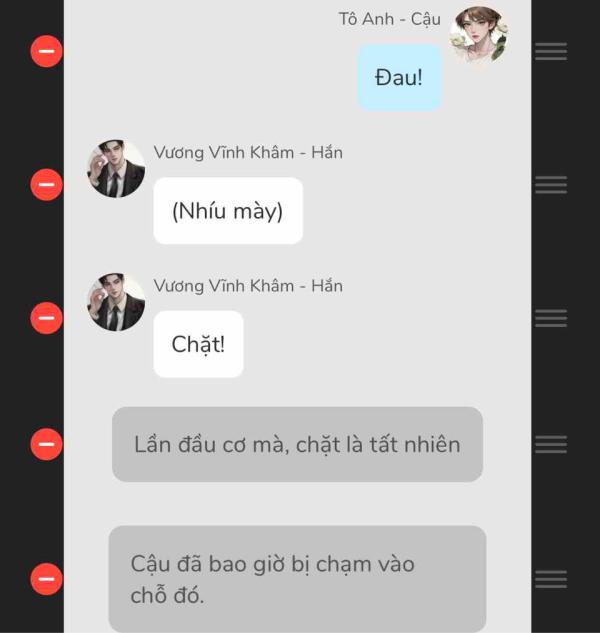
Task: Edit the "(Nhíu mày)" message bubble
Action: [228, 211]
